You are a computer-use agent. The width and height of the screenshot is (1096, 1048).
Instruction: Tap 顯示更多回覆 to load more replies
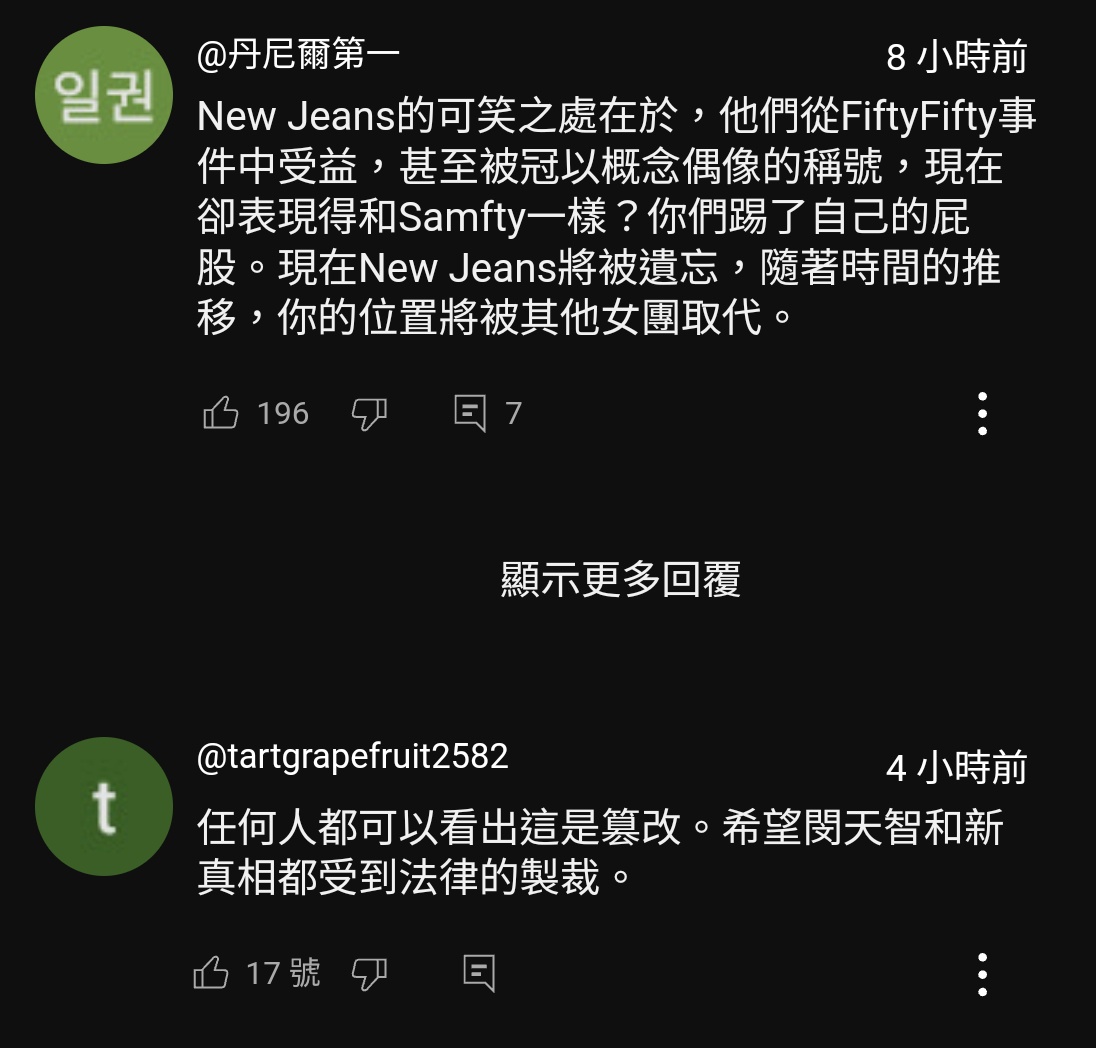coord(620,580)
